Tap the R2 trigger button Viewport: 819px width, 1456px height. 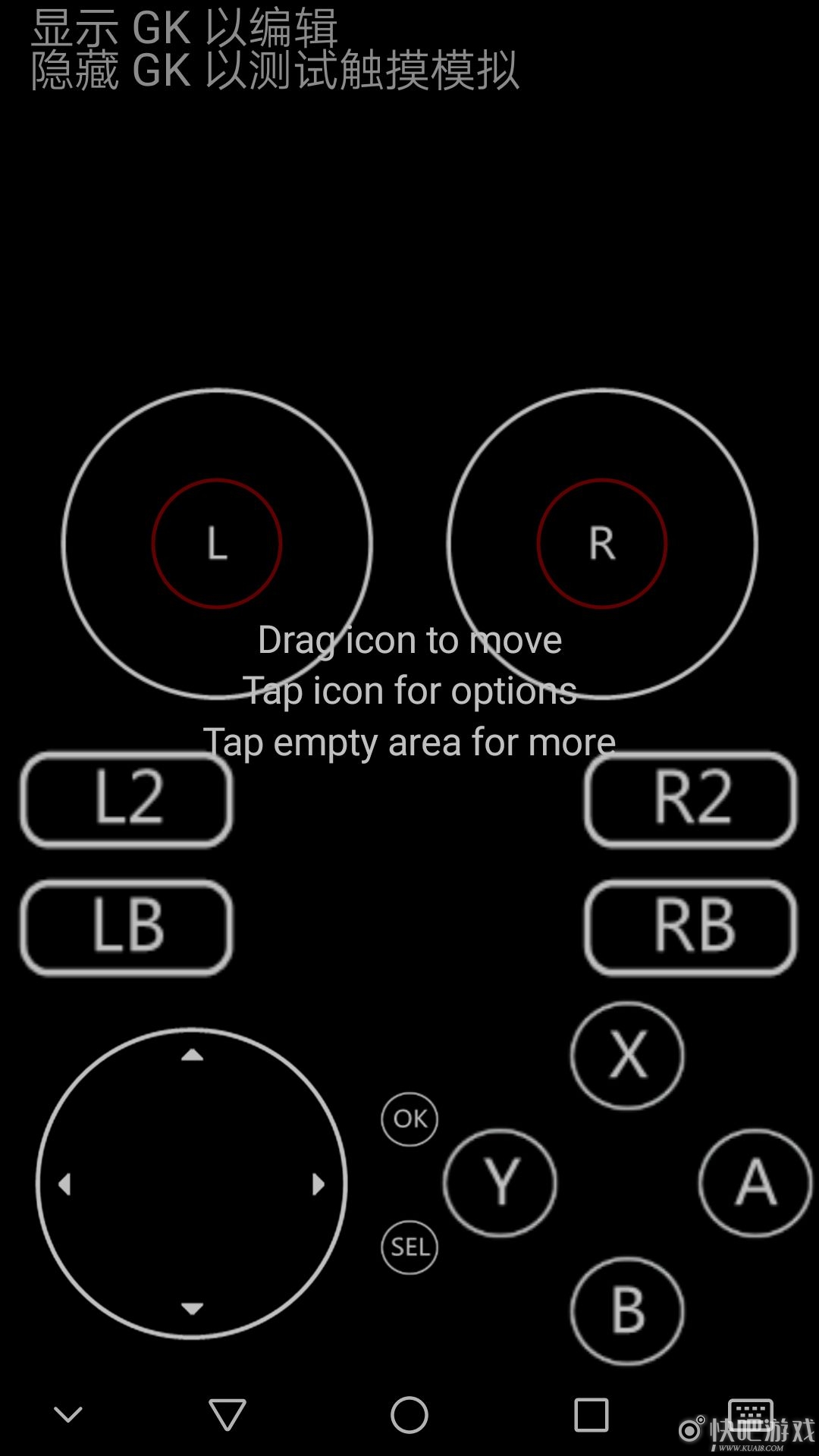click(x=691, y=799)
